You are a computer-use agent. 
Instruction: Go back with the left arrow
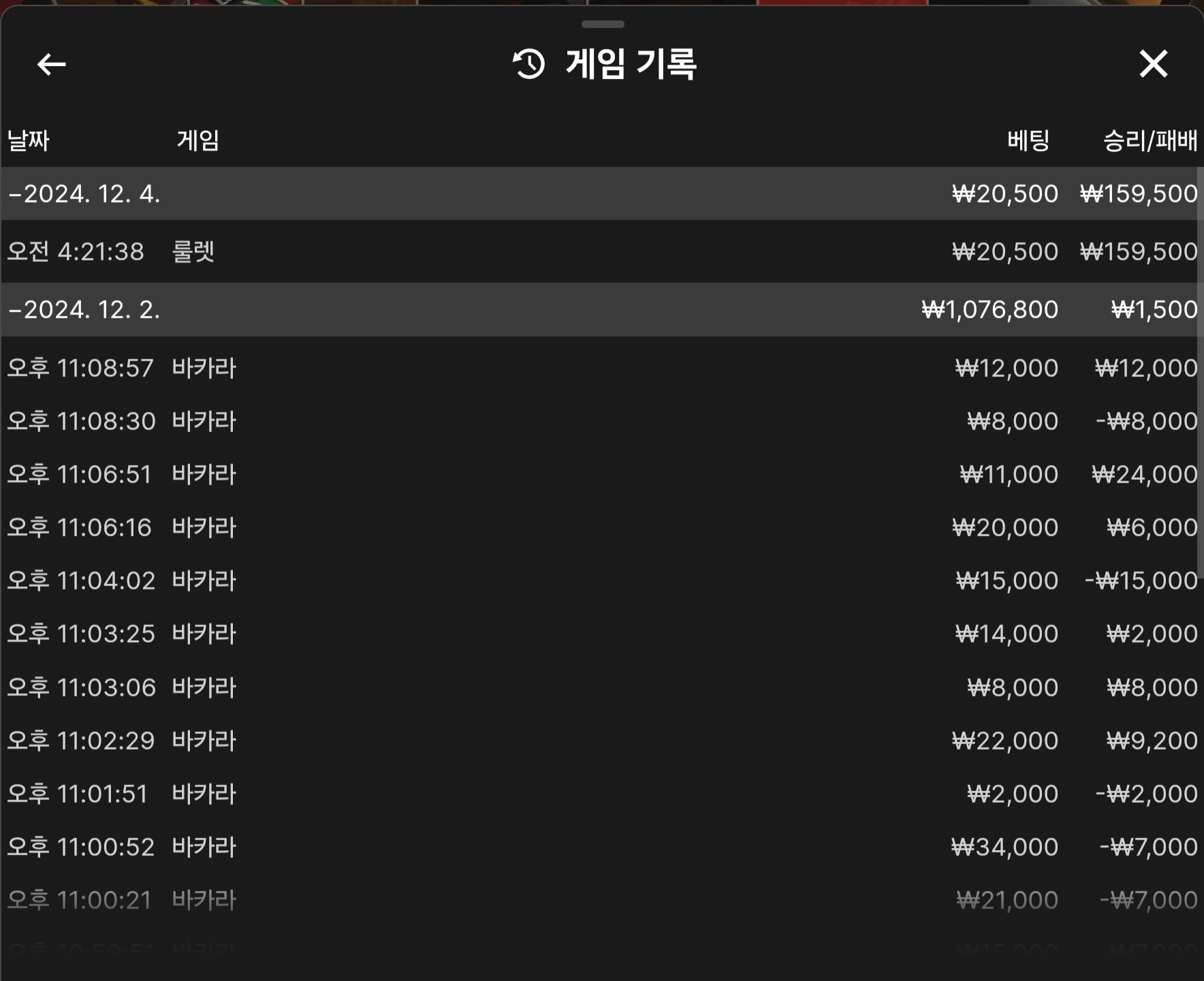(x=51, y=65)
